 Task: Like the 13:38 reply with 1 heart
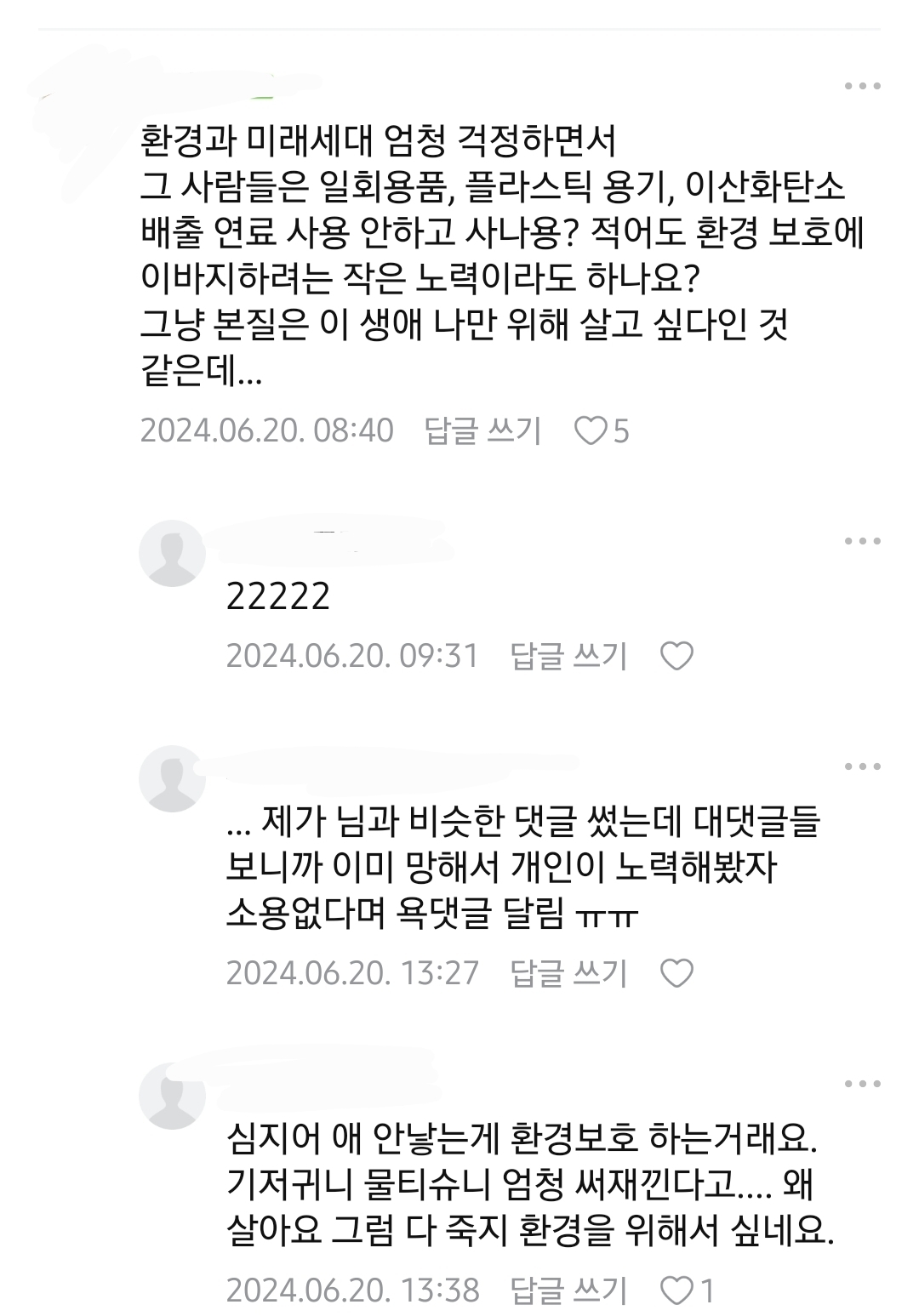pos(677,1290)
